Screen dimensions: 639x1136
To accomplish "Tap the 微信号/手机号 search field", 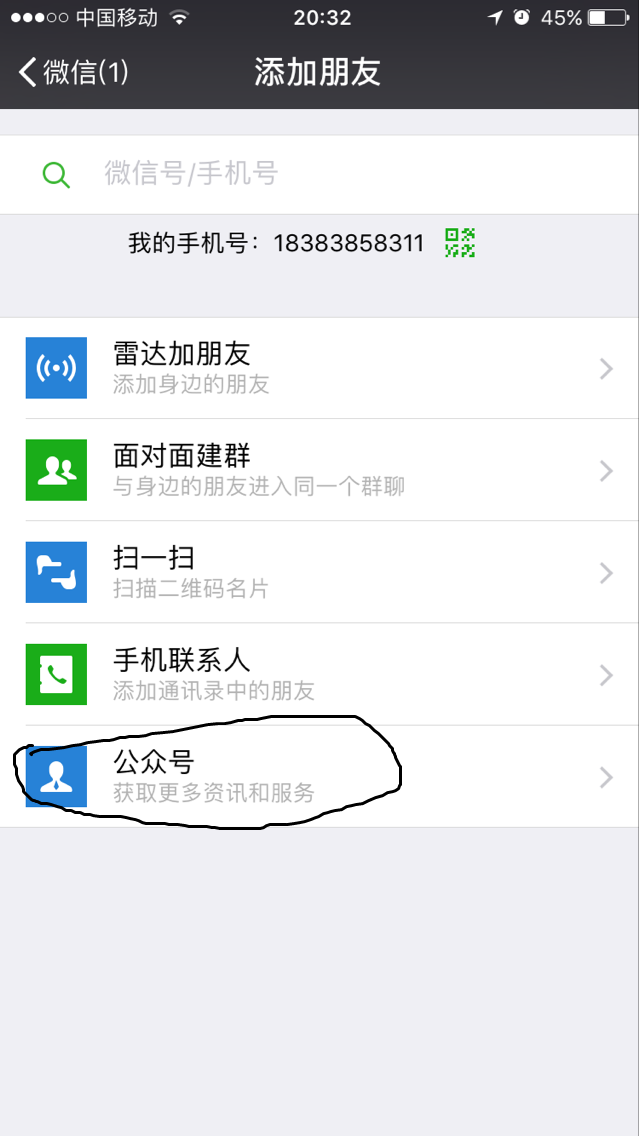I will click(320, 175).
